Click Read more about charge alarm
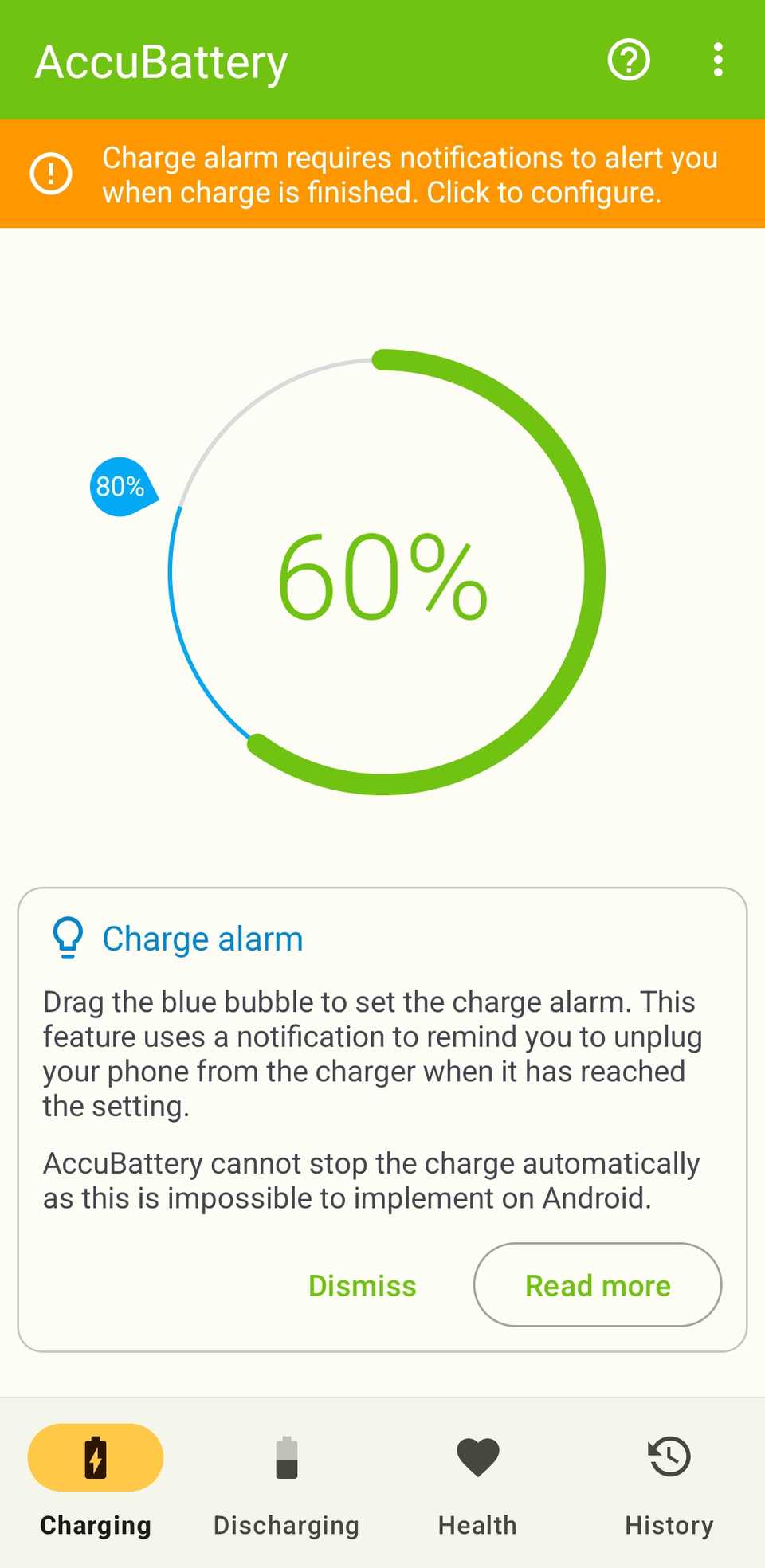This screenshot has height=1568, width=765. 597,1284
